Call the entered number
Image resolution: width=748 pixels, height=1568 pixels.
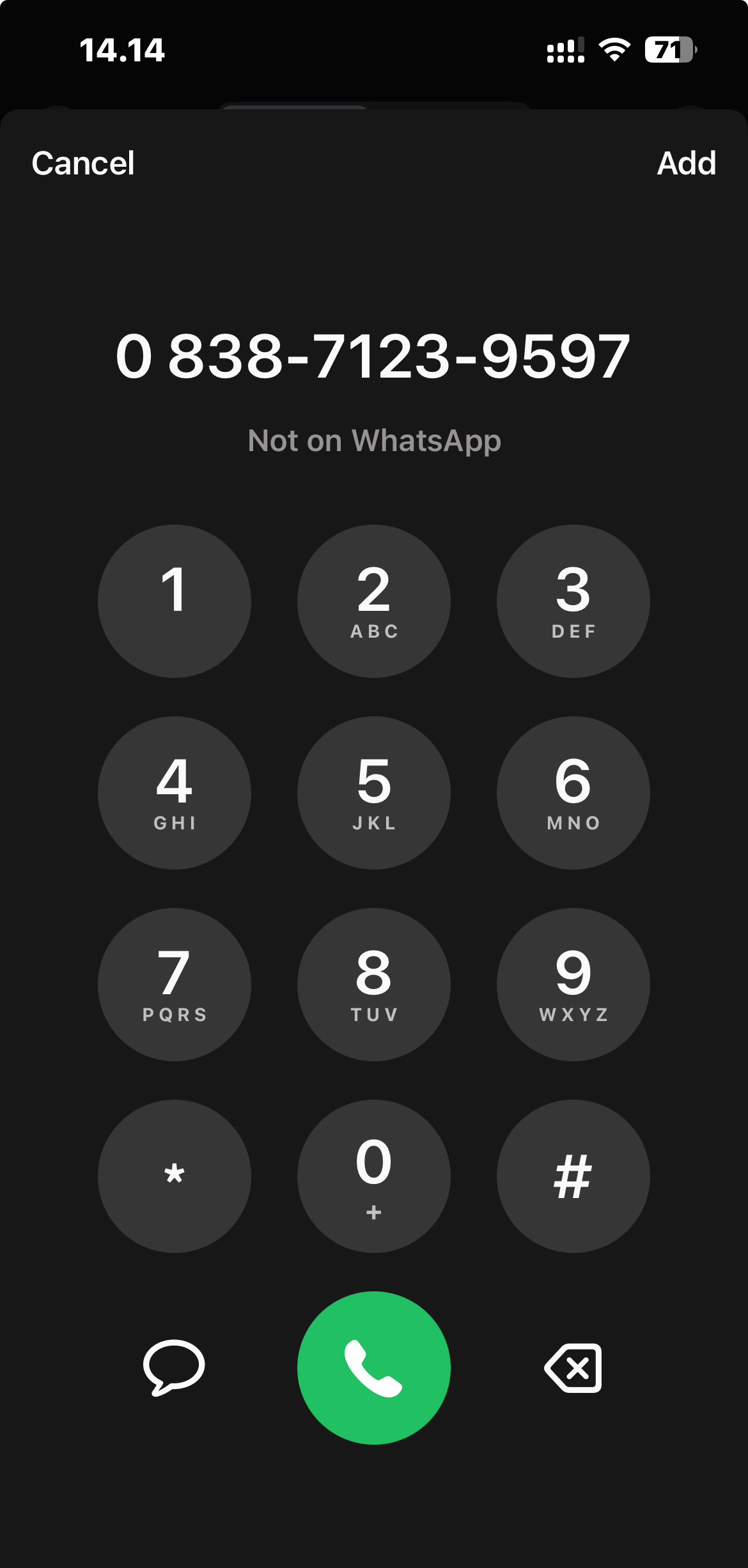tap(374, 1367)
